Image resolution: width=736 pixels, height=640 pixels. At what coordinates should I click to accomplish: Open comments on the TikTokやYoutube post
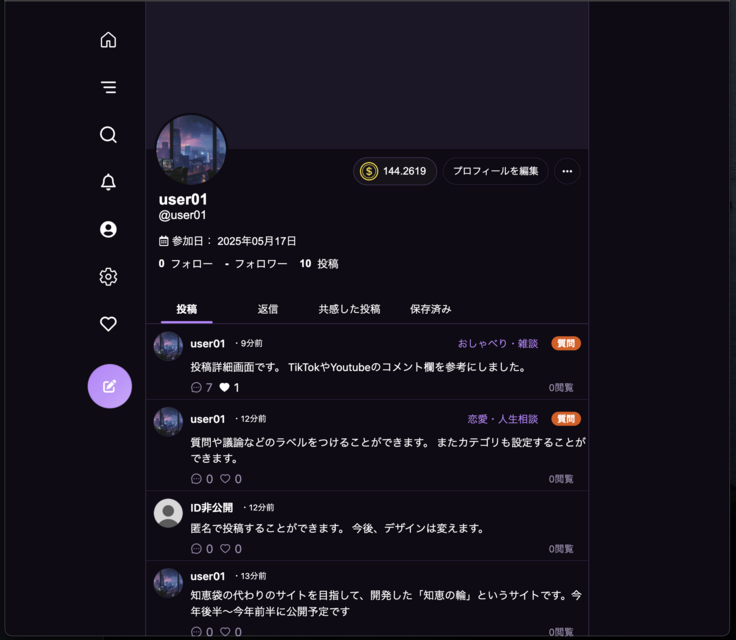[x=196, y=387]
